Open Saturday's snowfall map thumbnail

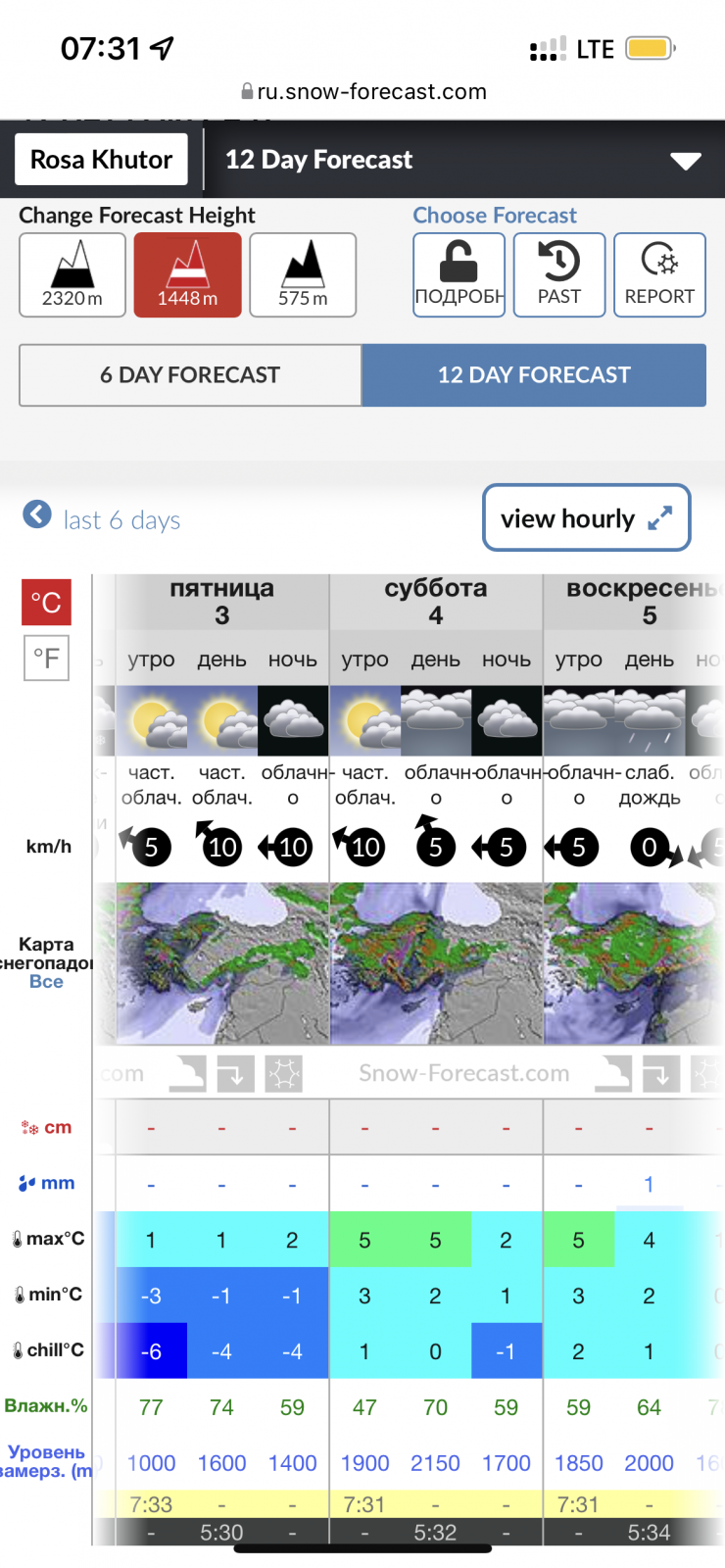pos(436,963)
